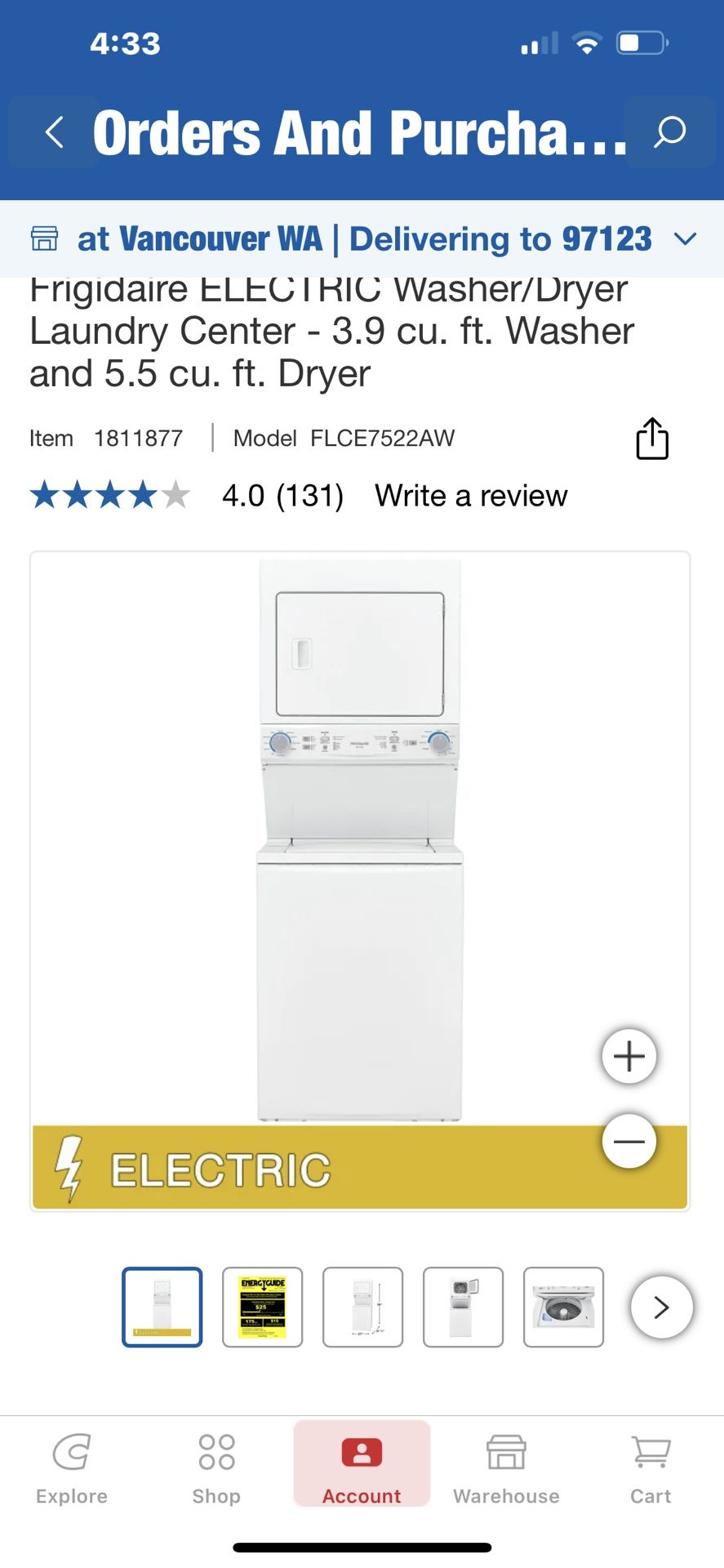Viewport: 724px width, 1568px height.
Task: Open the Explore section icon
Action: pyautogui.click(x=70, y=1453)
